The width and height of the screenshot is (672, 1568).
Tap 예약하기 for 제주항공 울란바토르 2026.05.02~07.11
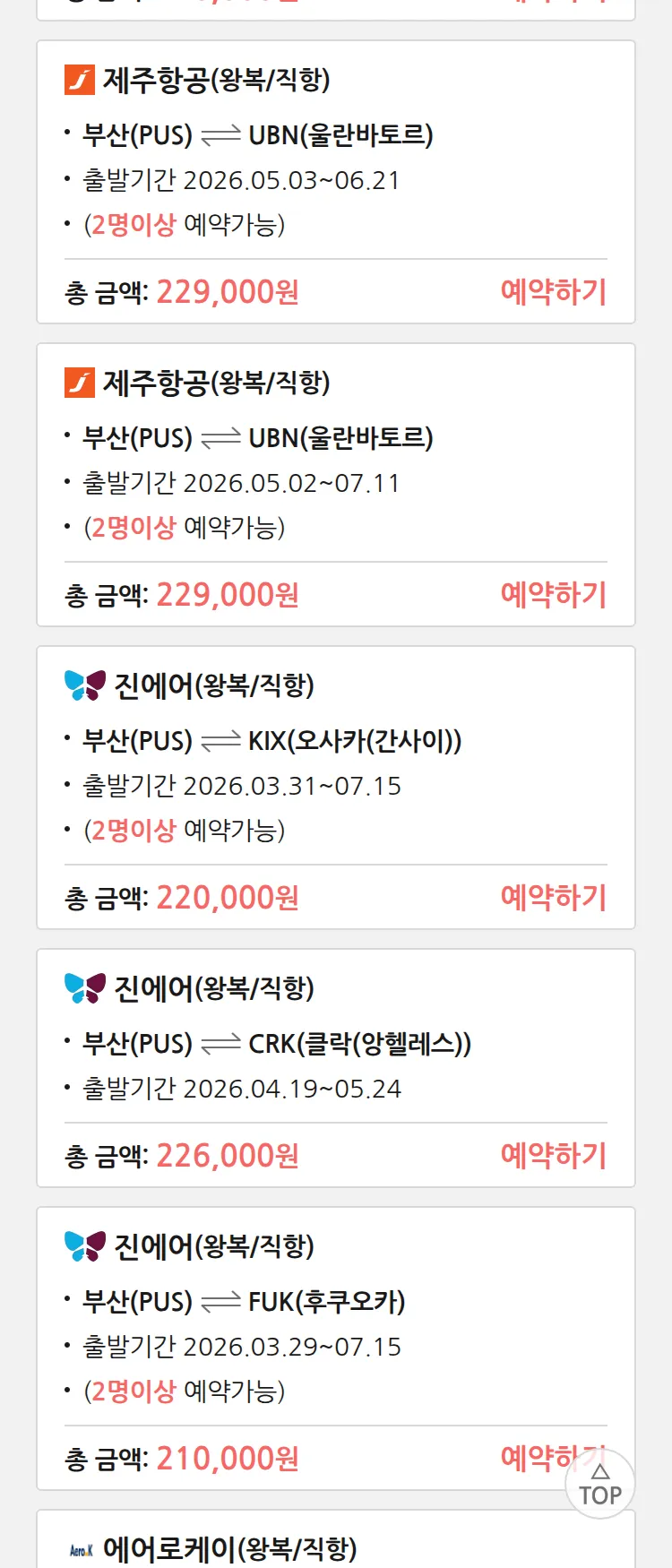(553, 595)
